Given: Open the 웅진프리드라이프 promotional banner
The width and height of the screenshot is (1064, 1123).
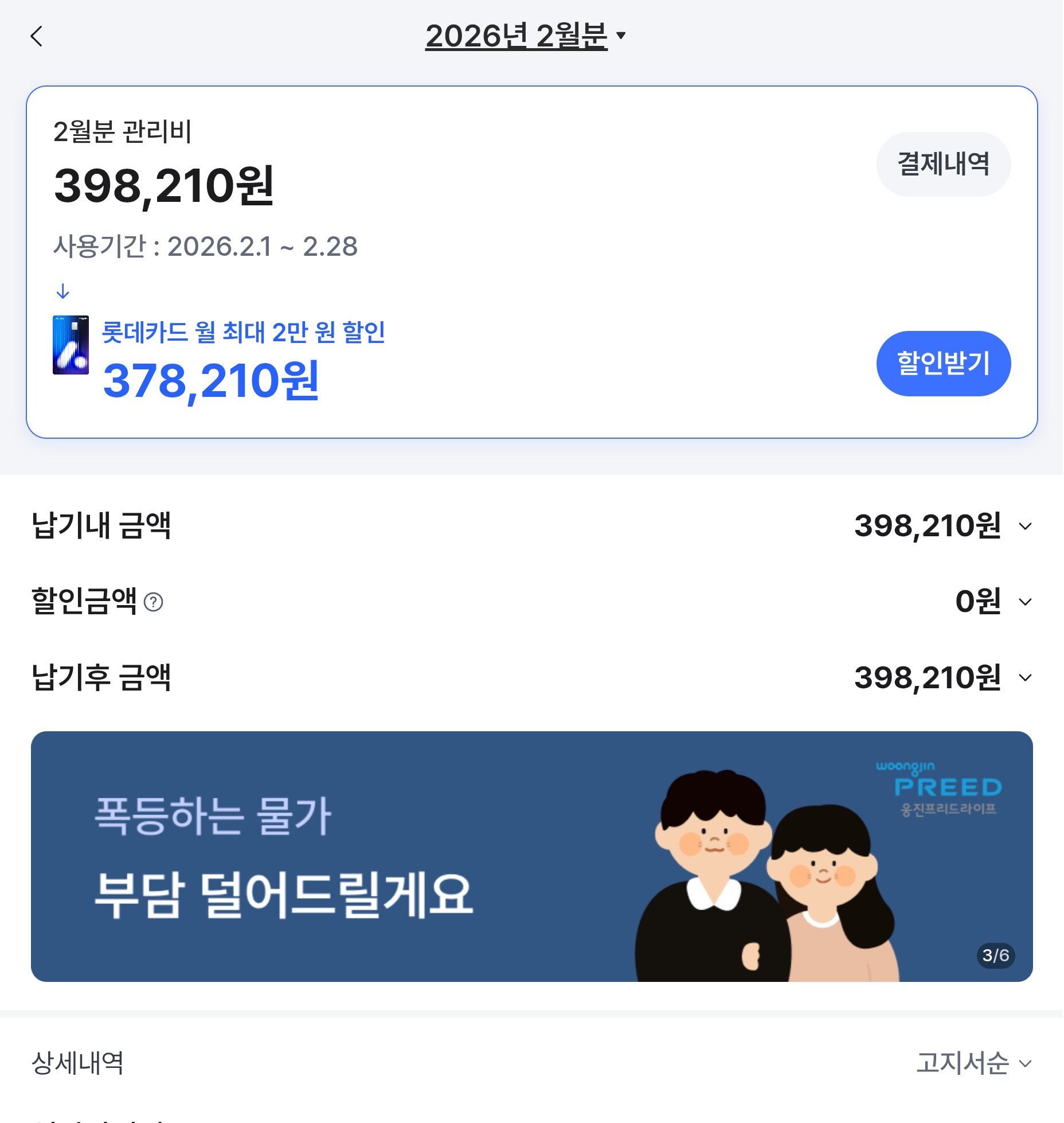Looking at the screenshot, I should pos(531,856).
